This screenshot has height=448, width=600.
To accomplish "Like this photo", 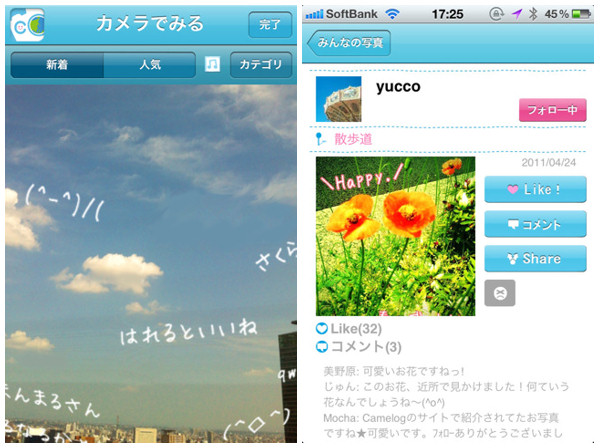I will point(535,189).
